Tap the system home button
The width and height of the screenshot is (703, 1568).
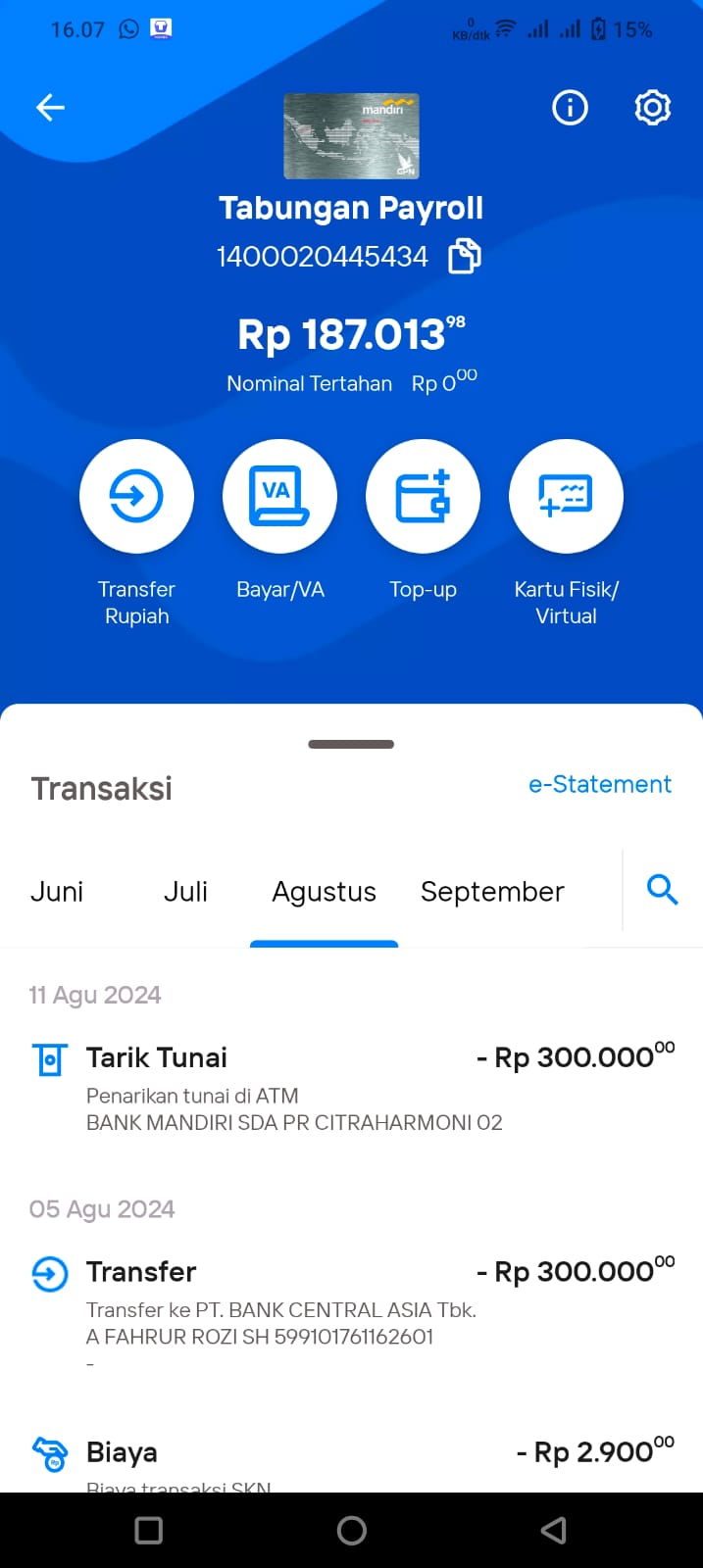(351, 1531)
